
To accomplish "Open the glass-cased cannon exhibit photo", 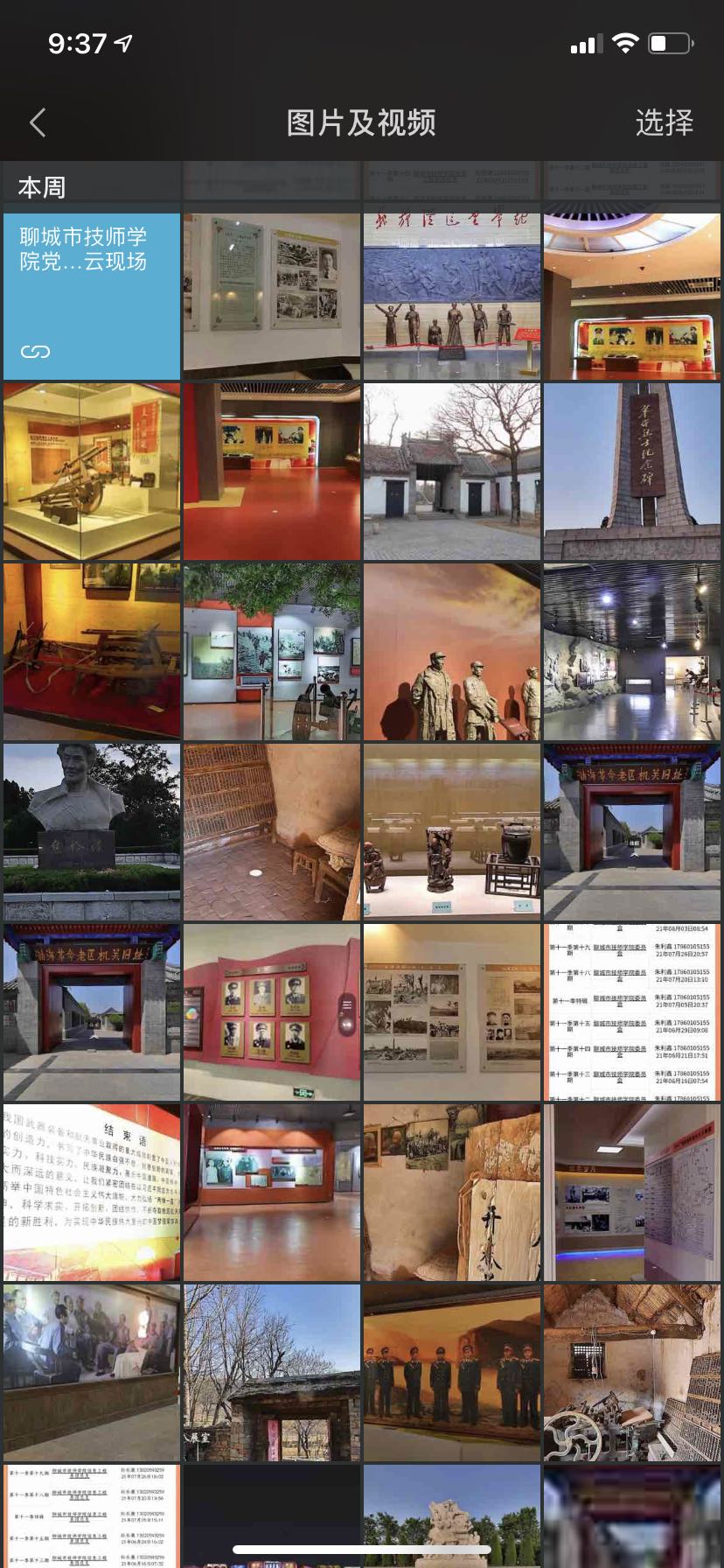I will click(x=92, y=472).
